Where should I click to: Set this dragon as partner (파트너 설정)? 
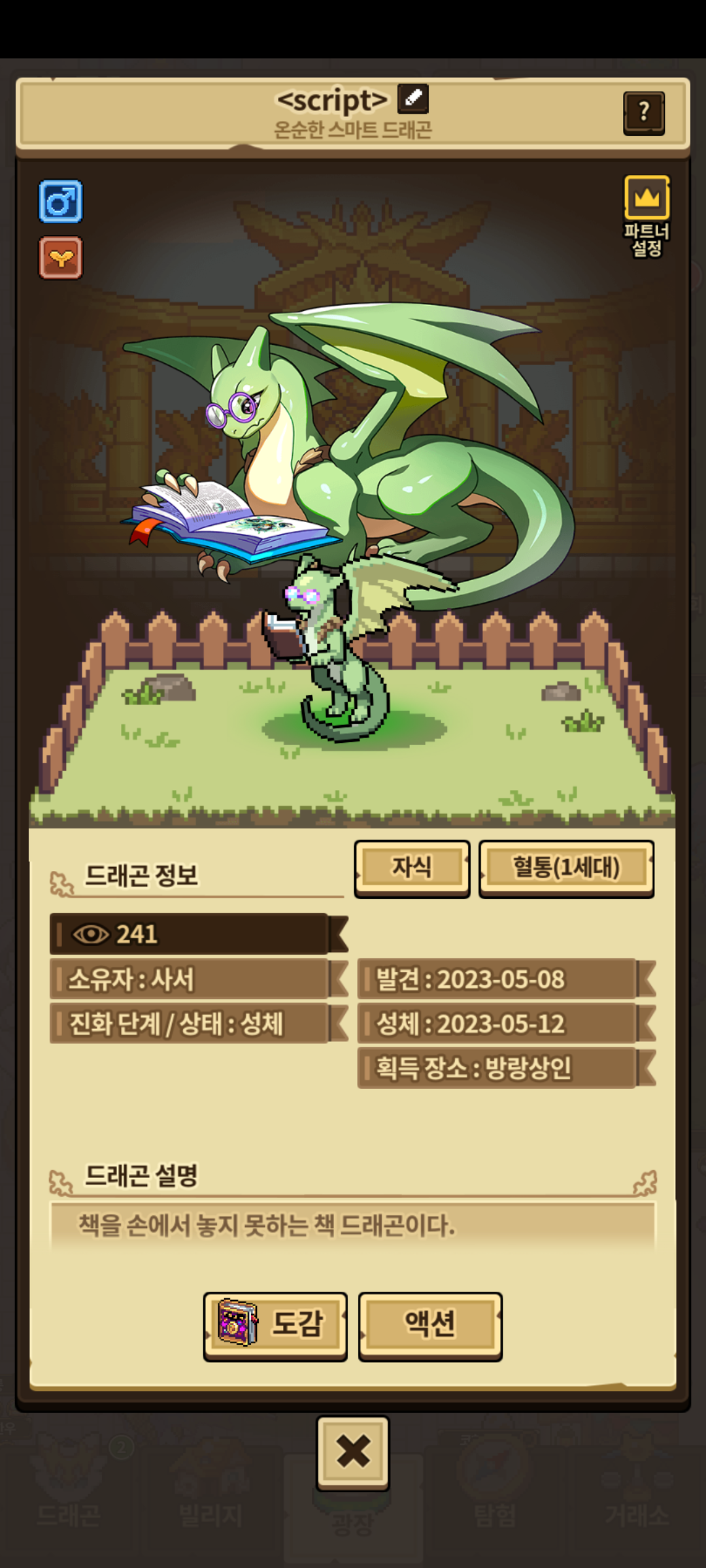point(647,214)
